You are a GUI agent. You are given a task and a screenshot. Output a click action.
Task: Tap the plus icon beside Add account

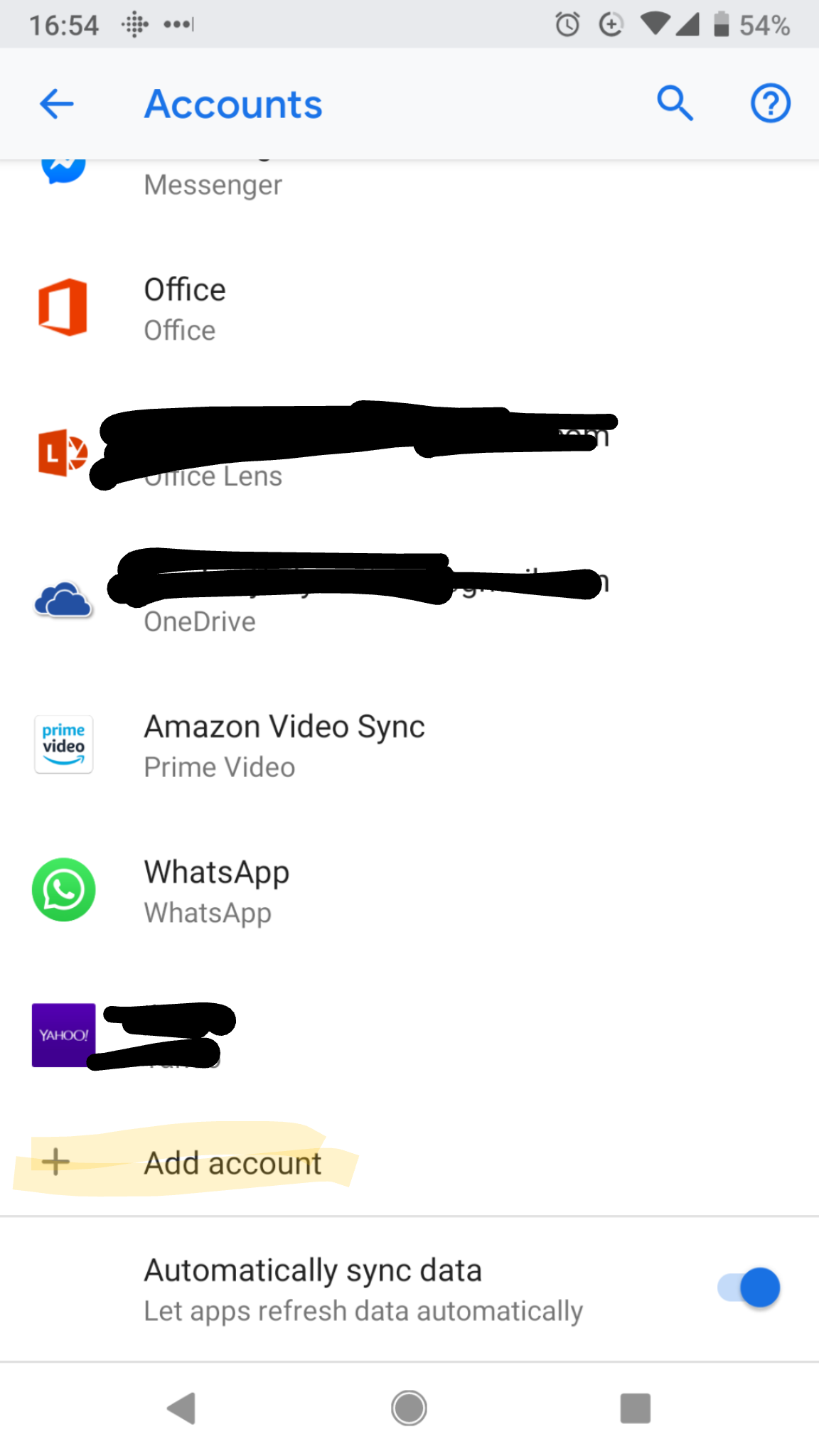coord(54,1163)
